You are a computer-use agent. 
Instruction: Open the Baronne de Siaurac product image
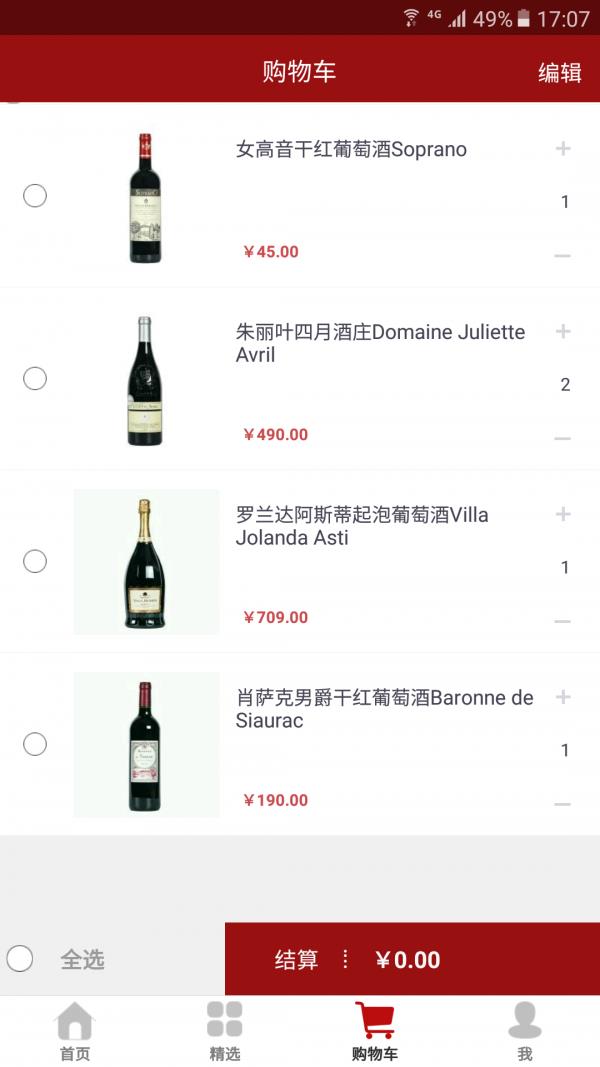pyautogui.click(x=146, y=745)
